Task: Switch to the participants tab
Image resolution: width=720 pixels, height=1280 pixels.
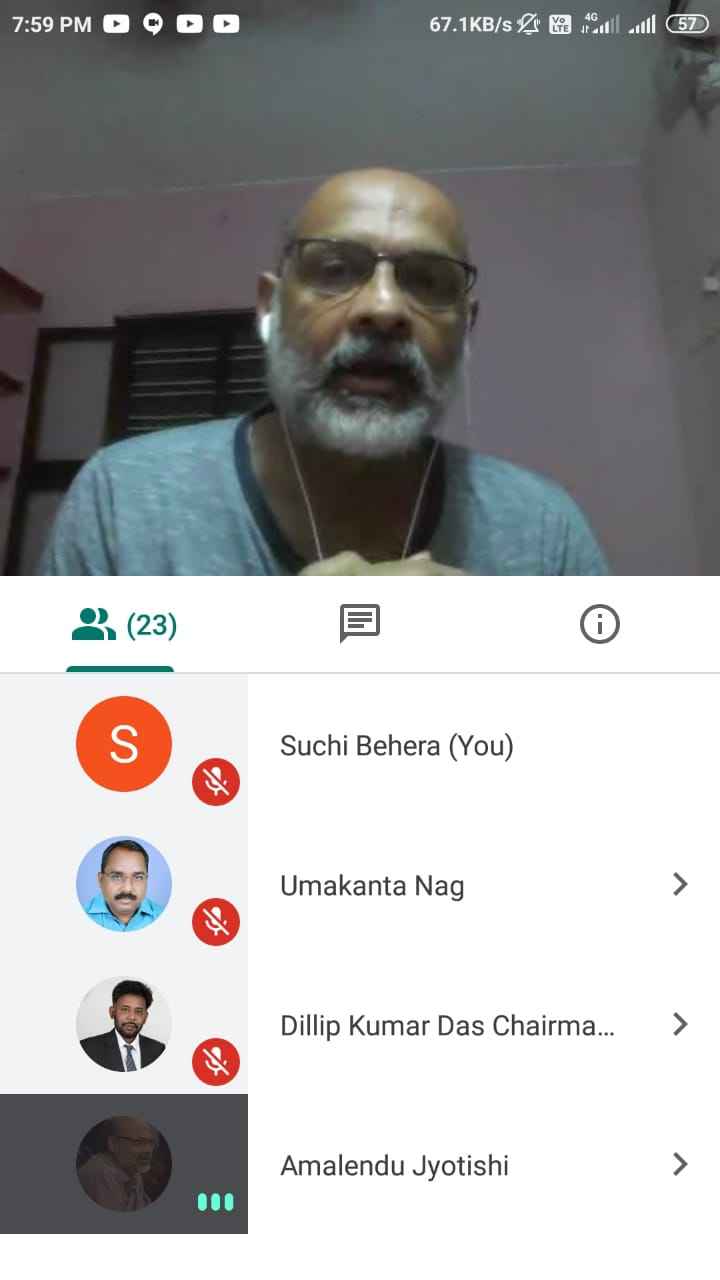Action: [122, 626]
